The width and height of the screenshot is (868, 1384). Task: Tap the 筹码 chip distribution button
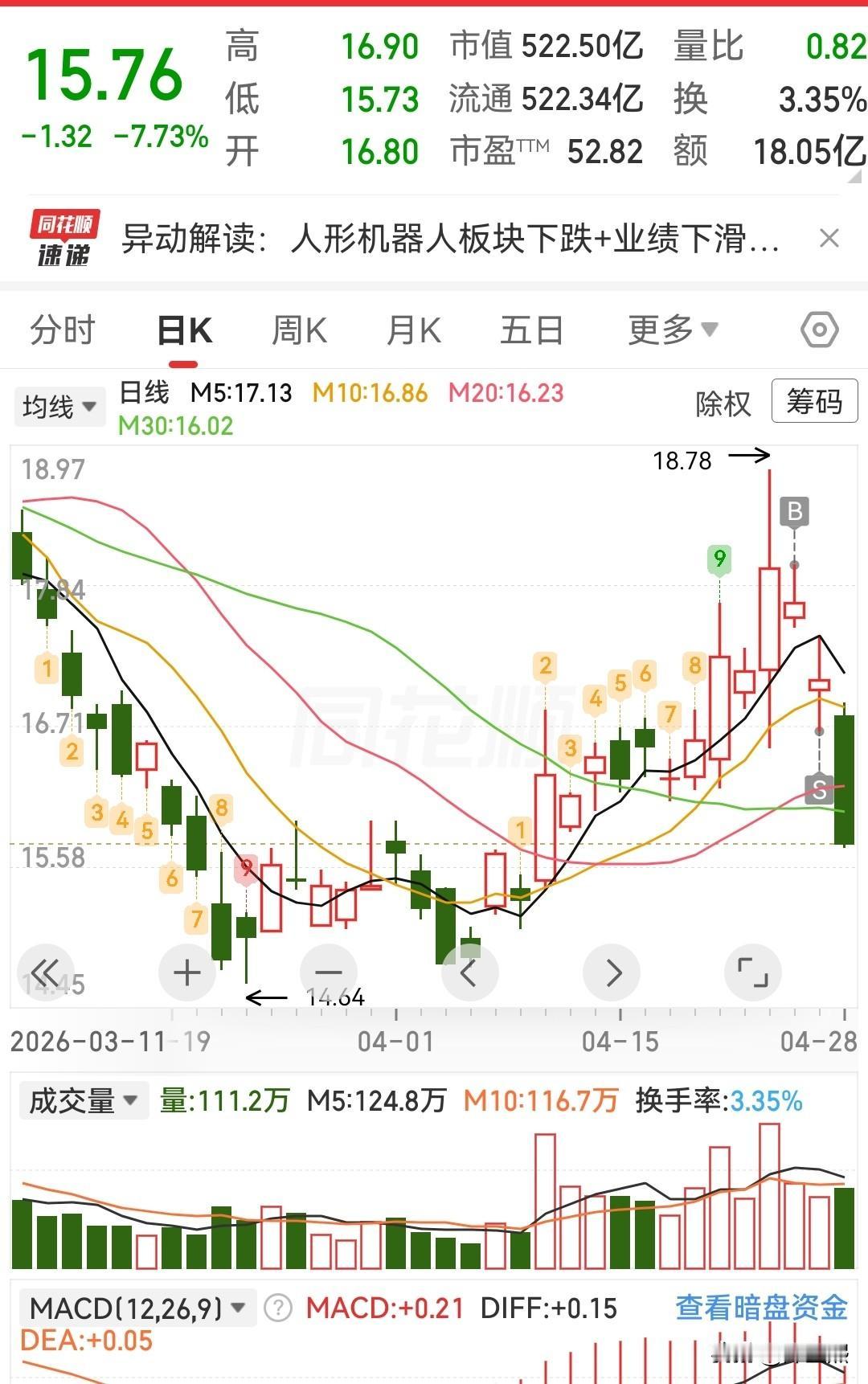(814, 401)
